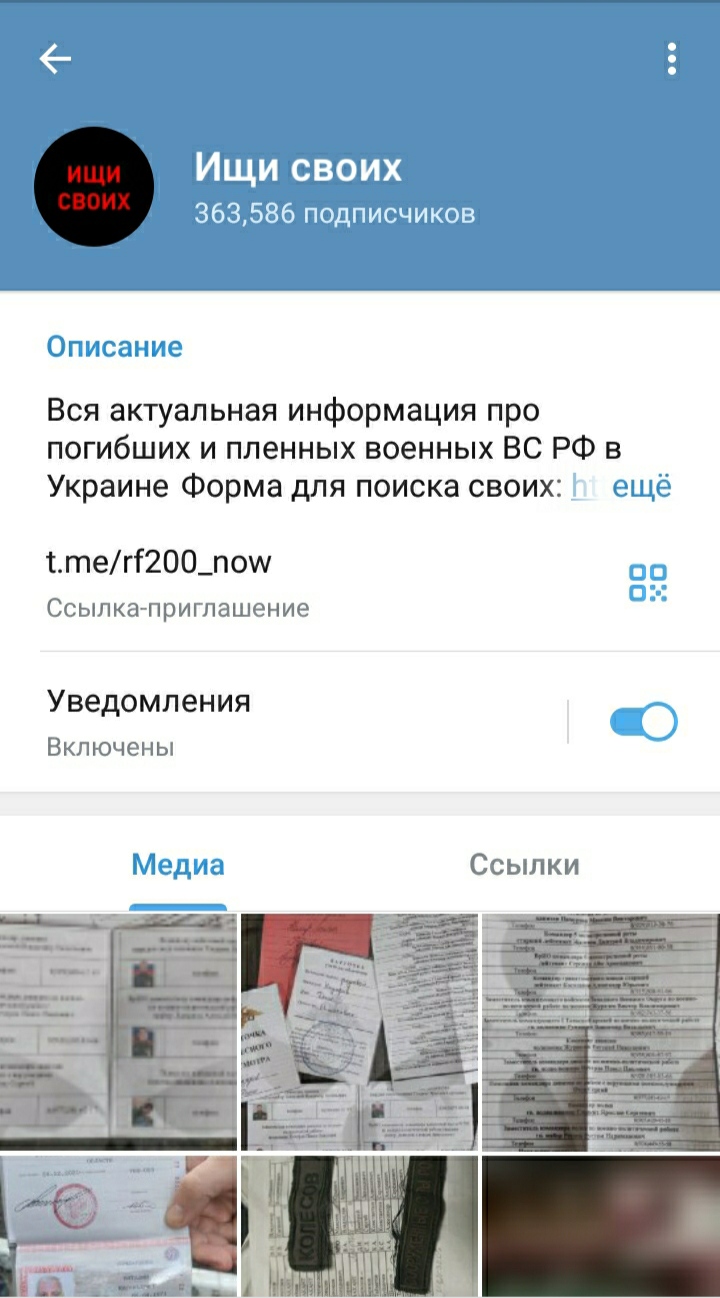Tap the t.me/rf200_now invite link
The image size is (720, 1298).
[159, 562]
